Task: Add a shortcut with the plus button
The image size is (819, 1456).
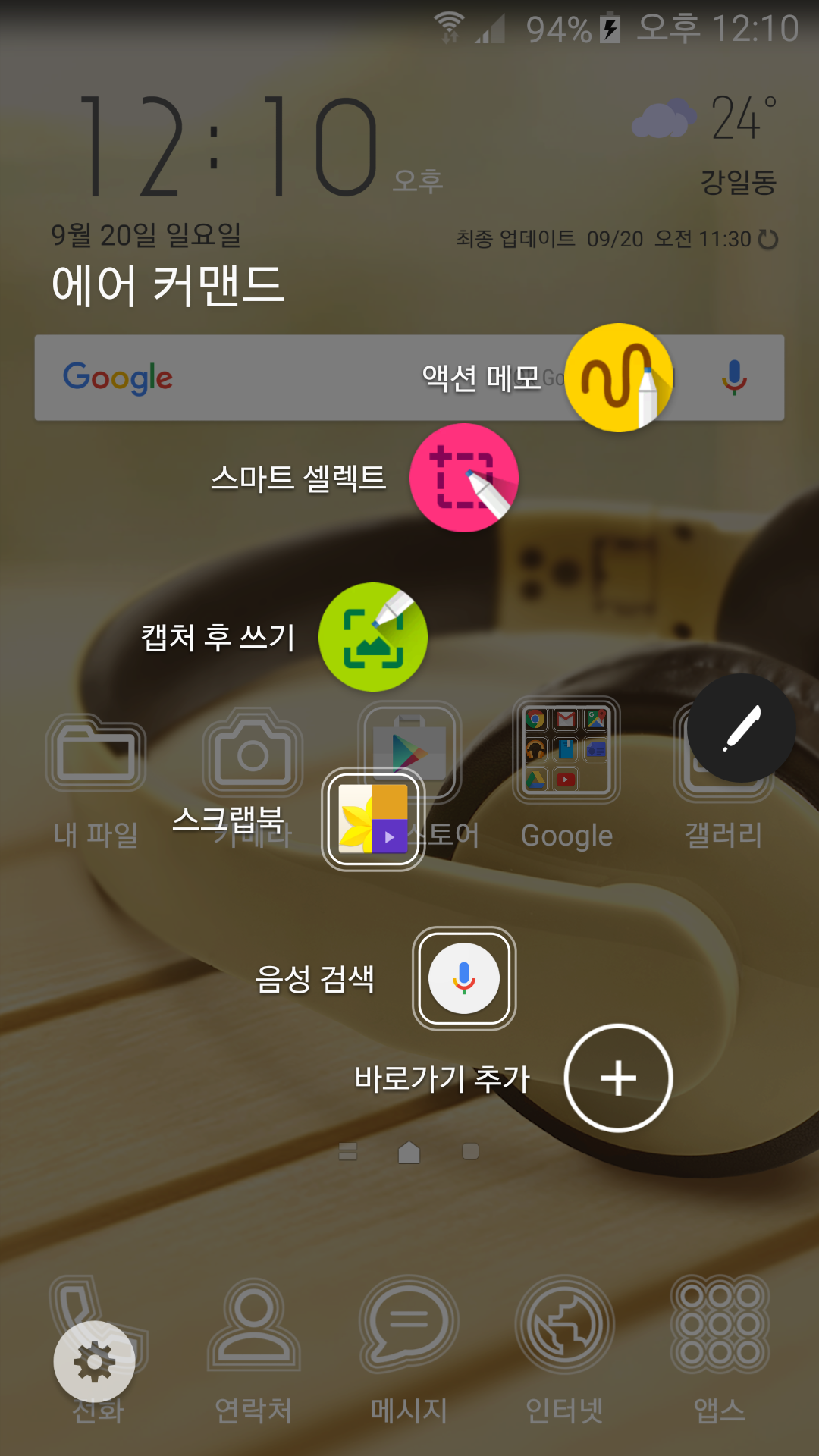Action: tap(618, 1078)
